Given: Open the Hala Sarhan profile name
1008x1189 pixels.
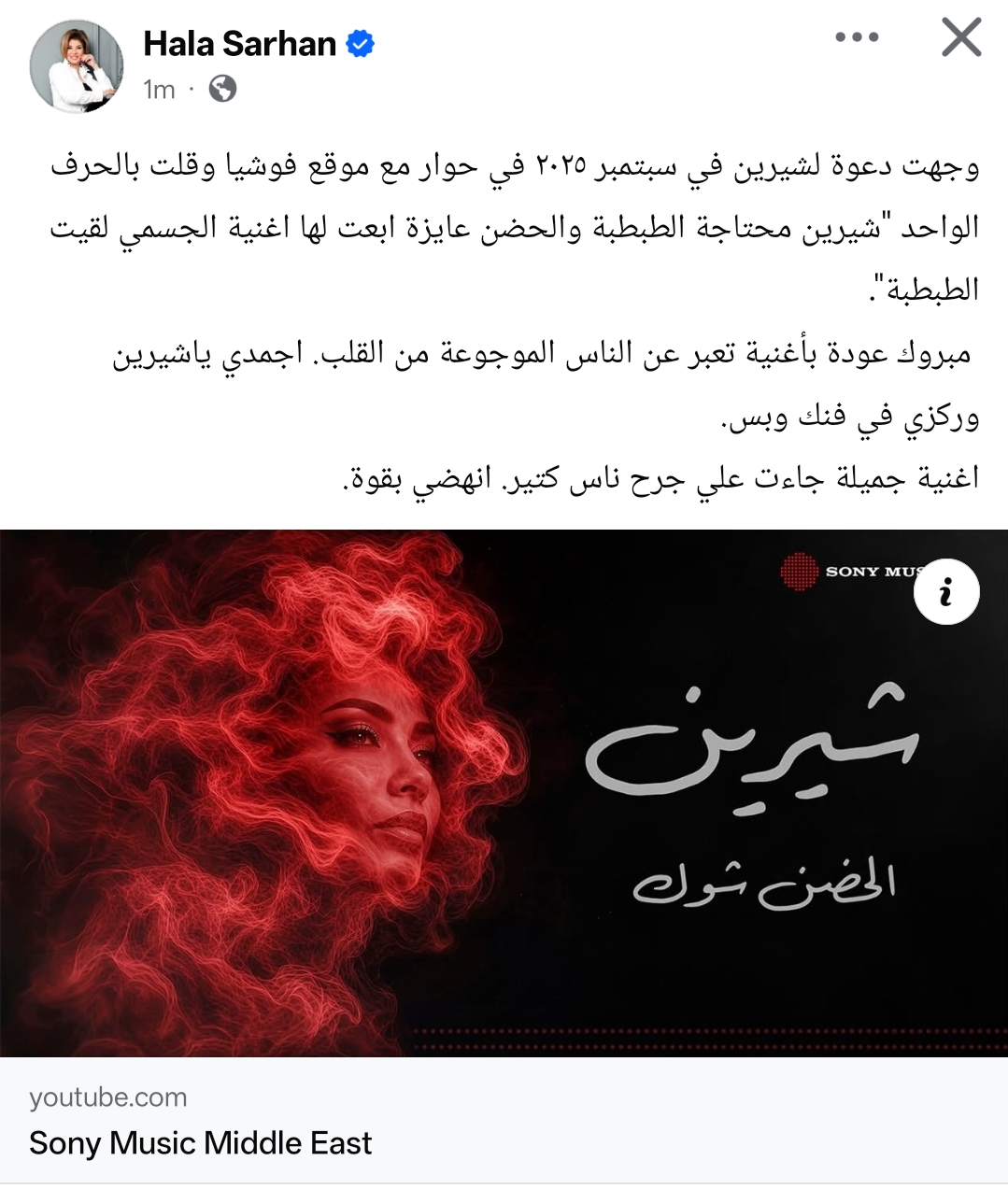Looking at the screenshot, I should (239, 44).
